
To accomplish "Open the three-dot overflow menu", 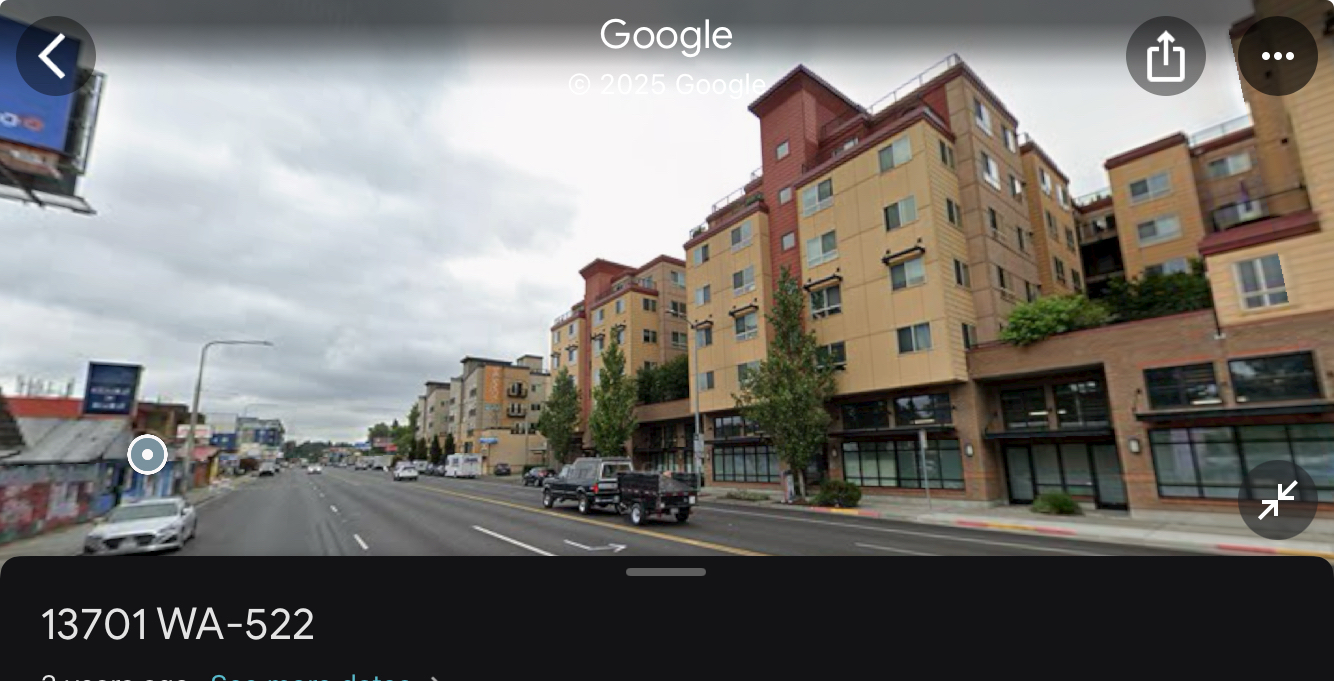I will 1277,56.
